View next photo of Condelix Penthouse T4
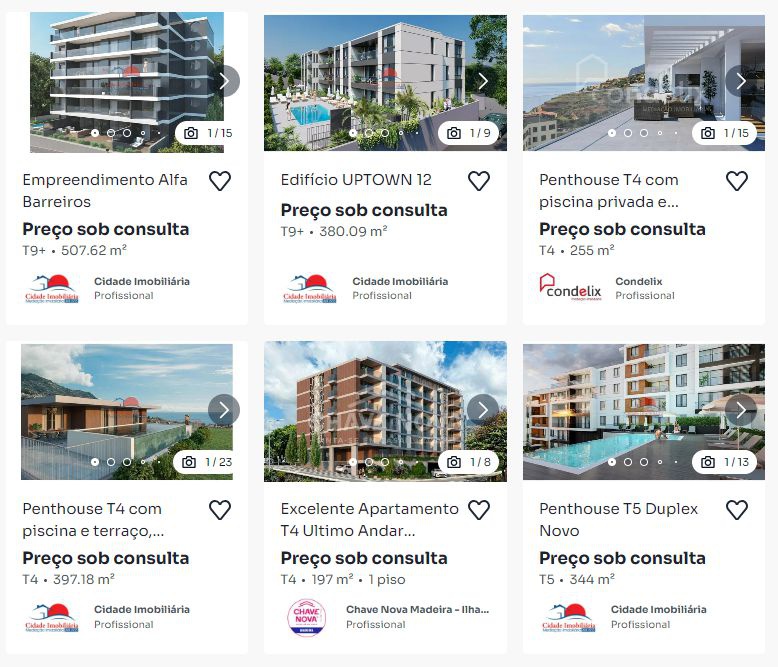 (741, 81)
